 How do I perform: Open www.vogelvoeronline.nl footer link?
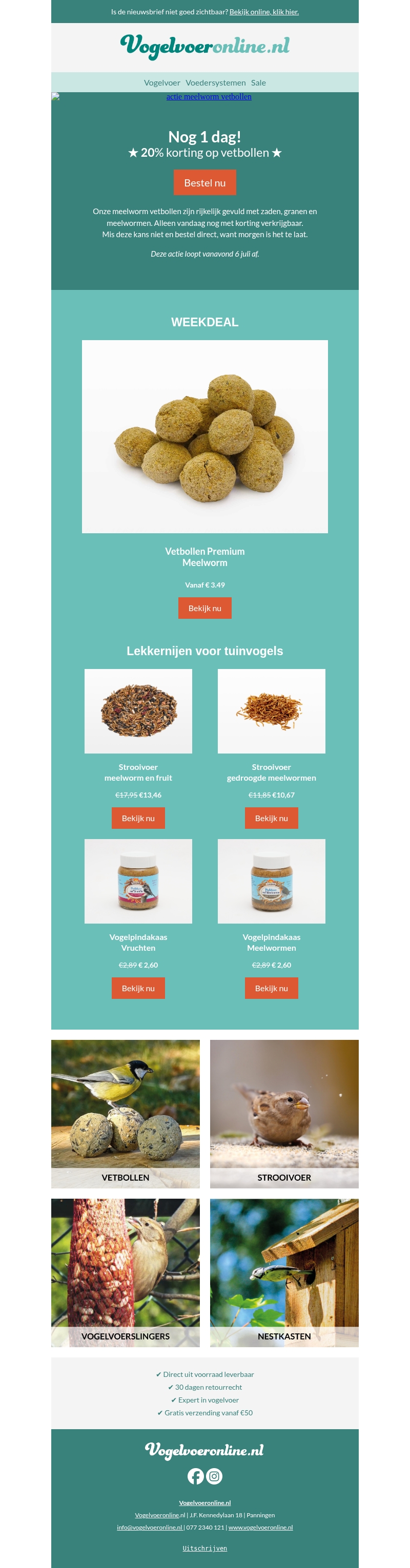[261, 1527]
